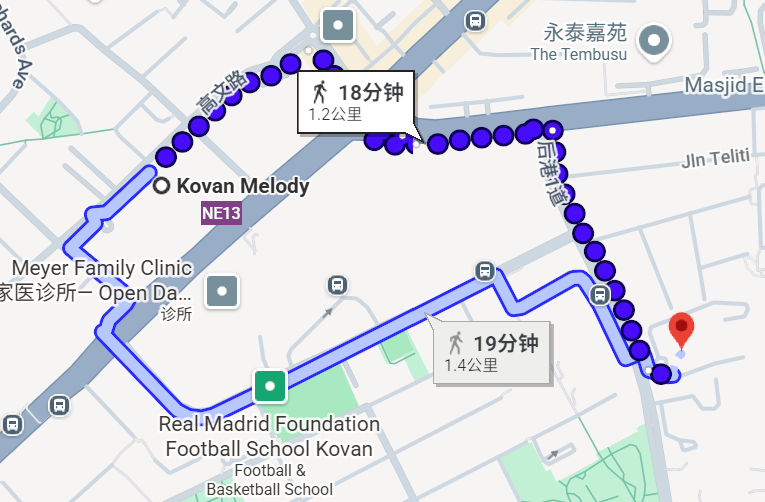The width and height of the screenshot is (765, 502).
Task: Open The Tembusu place marker
Action: pyautogui.click(x=655, y=42)
